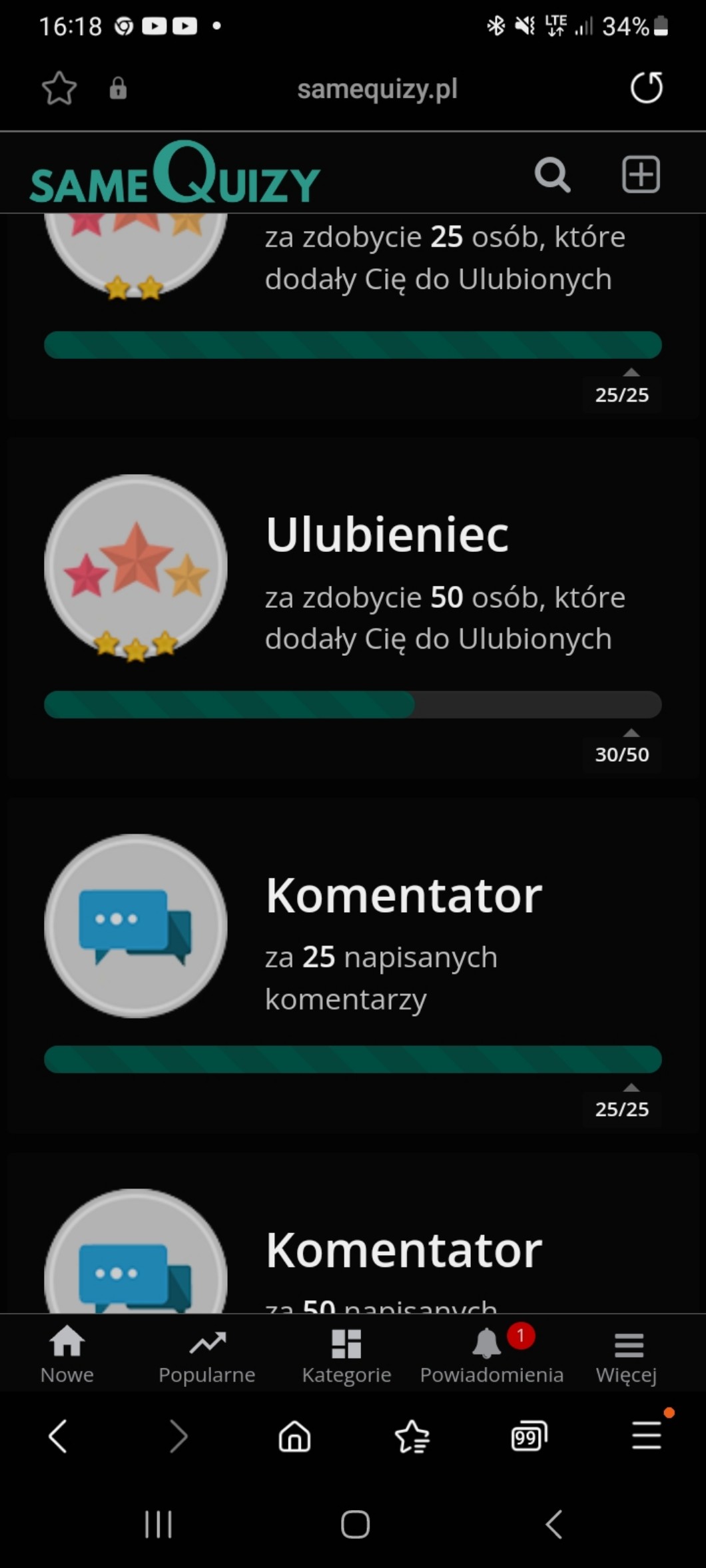This screenshot has height=1568, width=706.
Task: Tap the samequizy.pl address bar
Action: [377, 89]
